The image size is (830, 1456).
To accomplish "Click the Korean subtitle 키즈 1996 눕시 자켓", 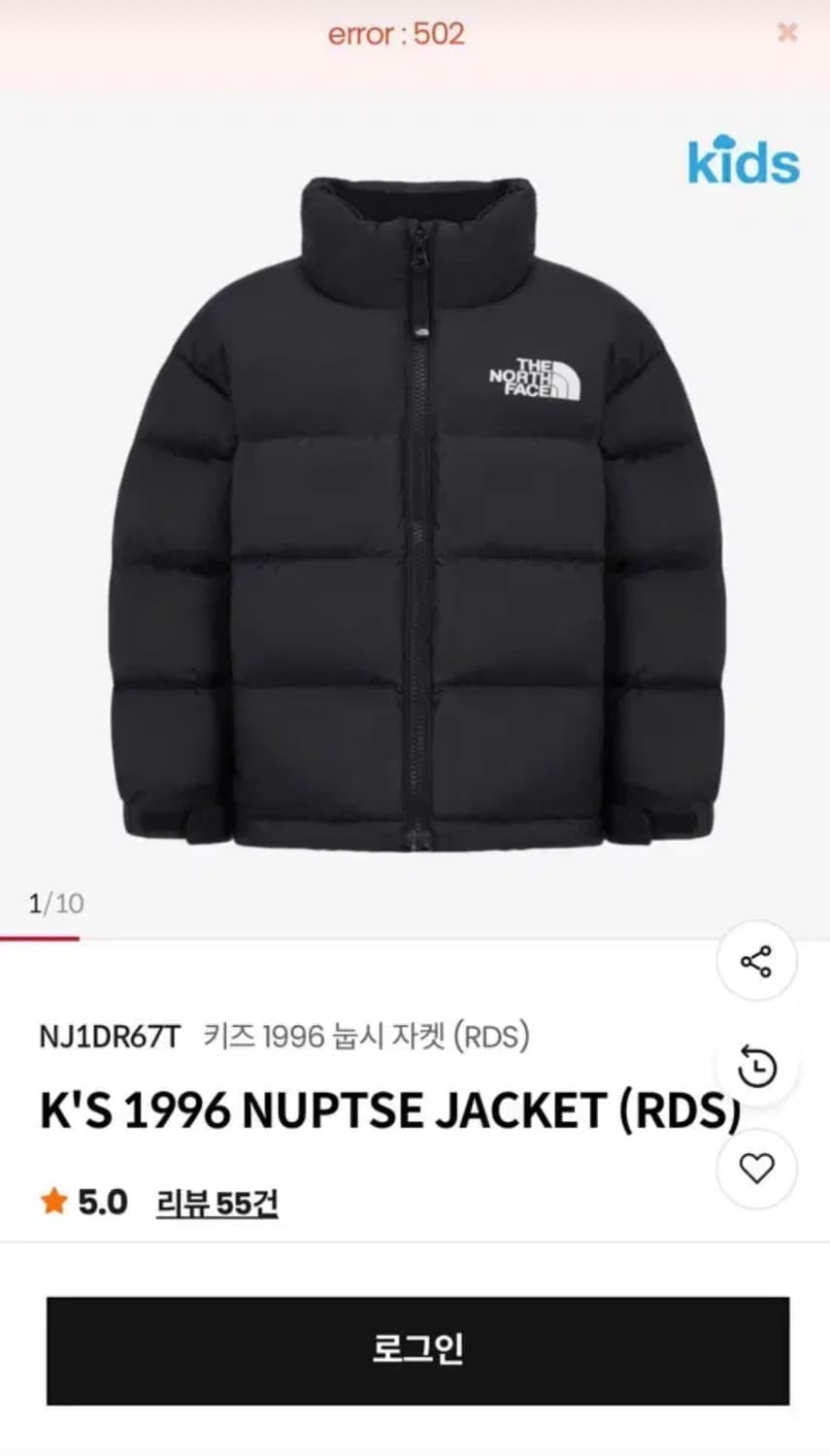I will click(x=320, y=1035).
